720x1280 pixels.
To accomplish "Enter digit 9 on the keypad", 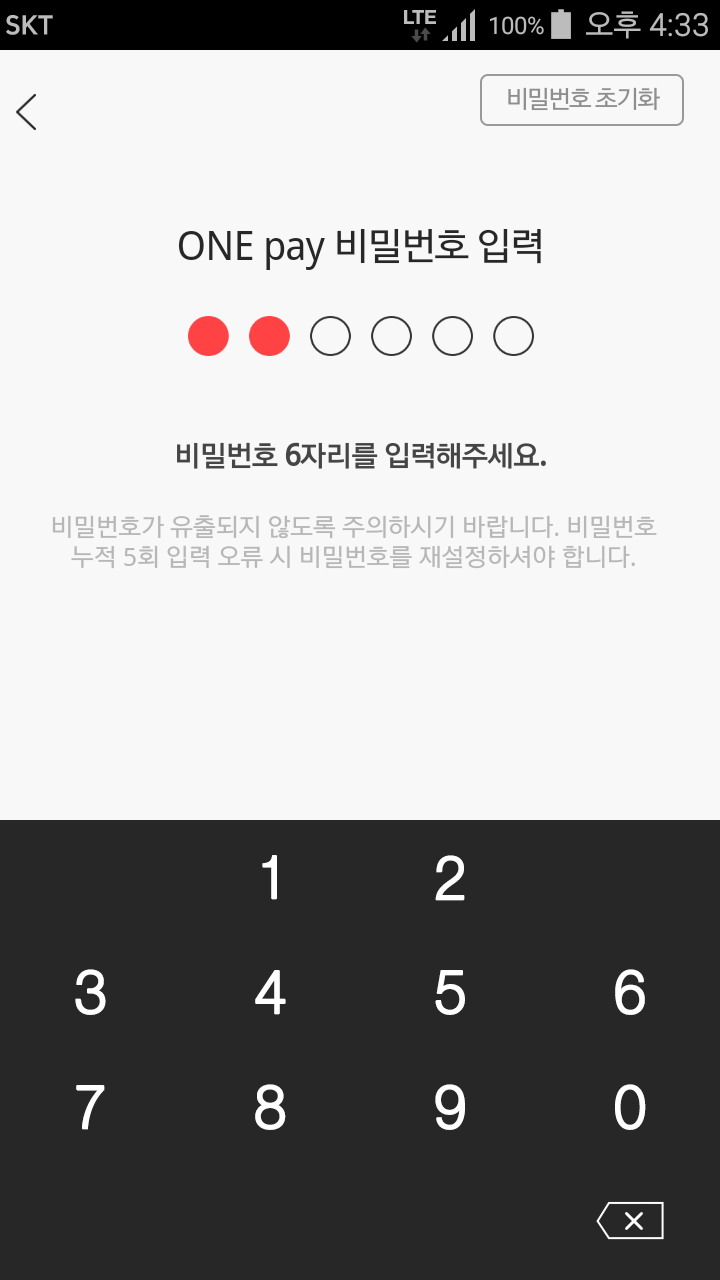I will click(450, 1108).
